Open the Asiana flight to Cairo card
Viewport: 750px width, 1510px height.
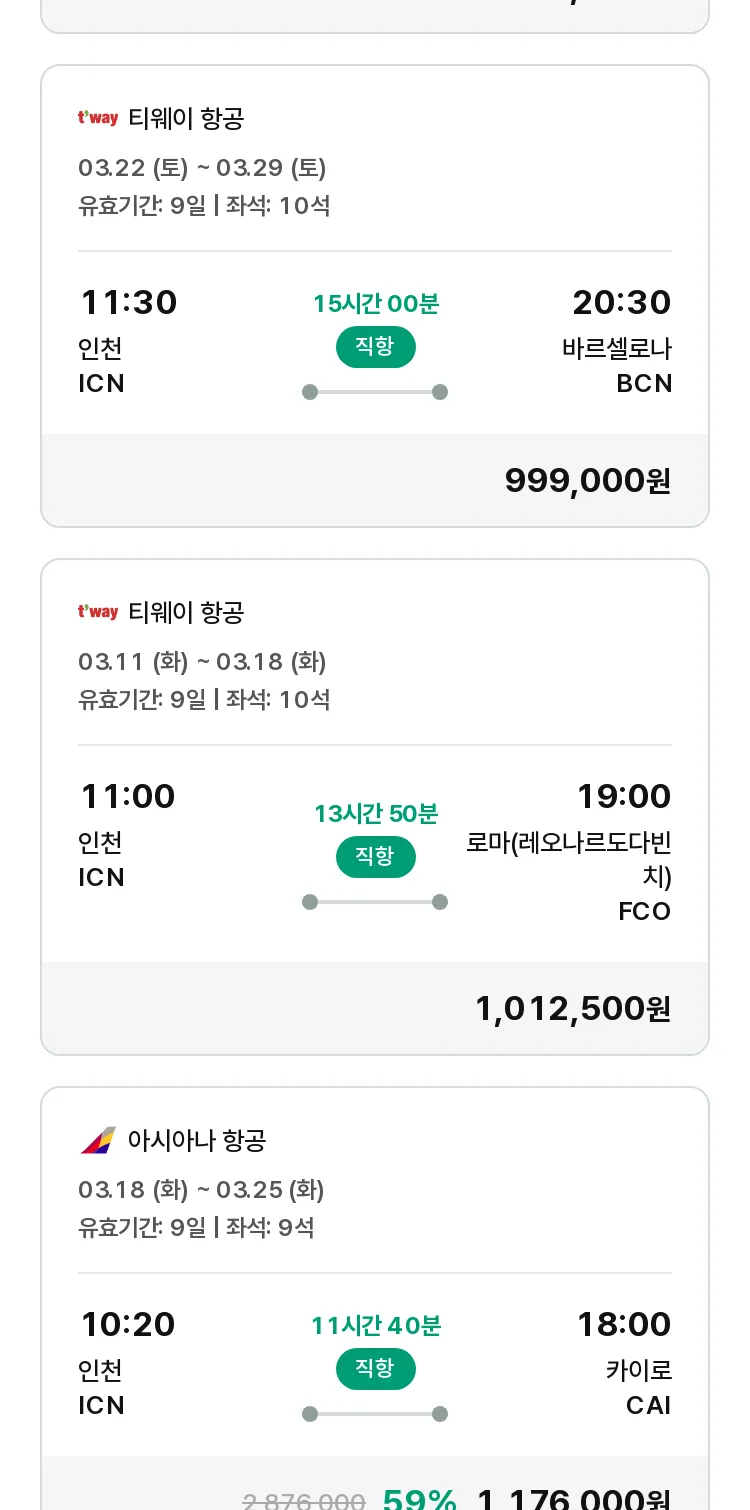click(375, 1299)
